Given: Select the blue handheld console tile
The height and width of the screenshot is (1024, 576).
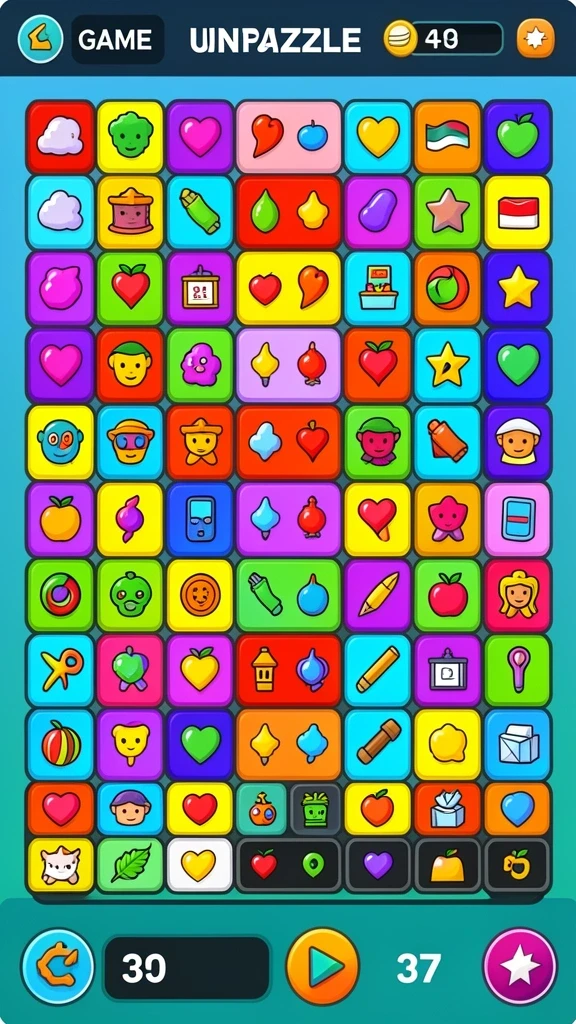Looking at the screenshot, I should pyautogui.click(x=200, y=519).
